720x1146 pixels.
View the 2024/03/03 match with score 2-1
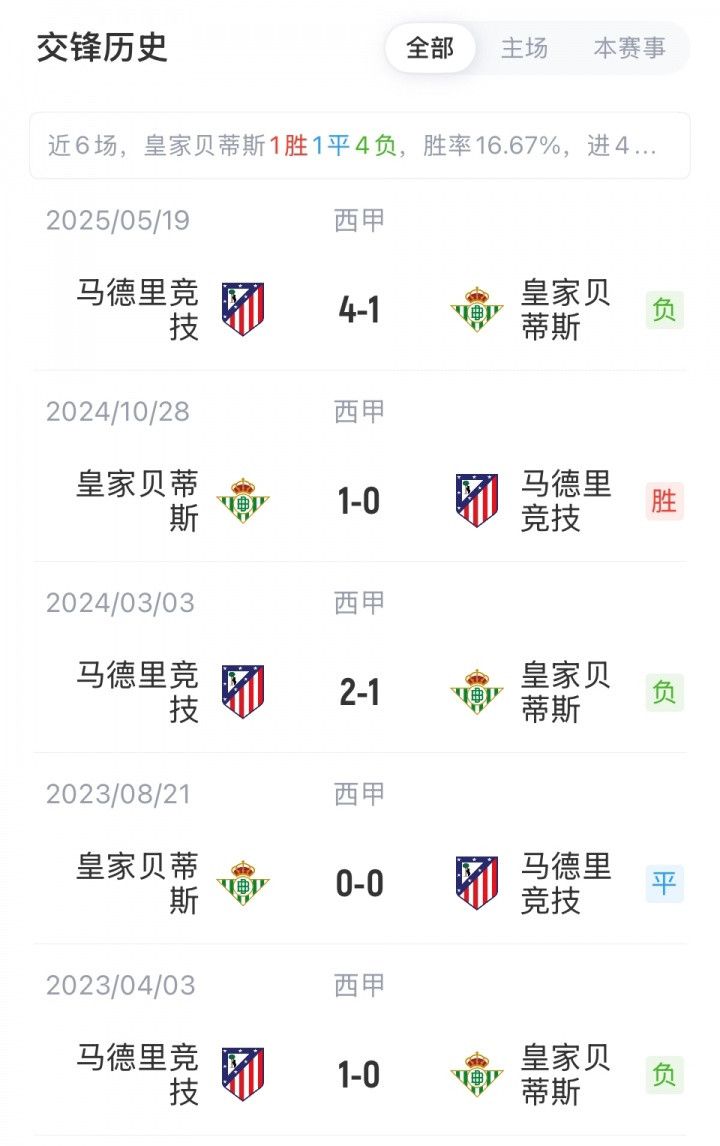coord(360,692)
